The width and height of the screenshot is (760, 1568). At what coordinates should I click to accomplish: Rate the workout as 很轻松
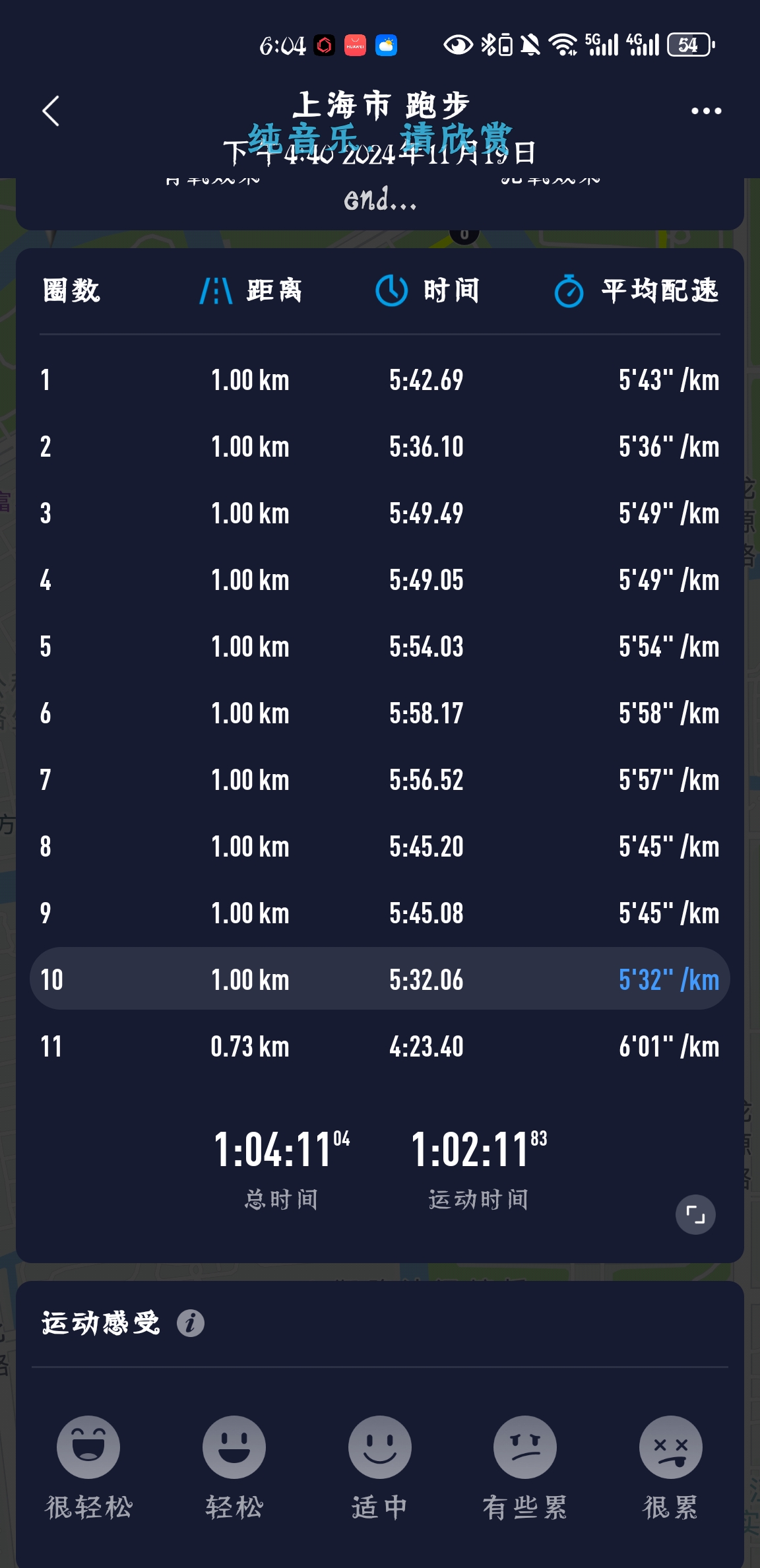pyautogui.click(x=88, y=1447)
